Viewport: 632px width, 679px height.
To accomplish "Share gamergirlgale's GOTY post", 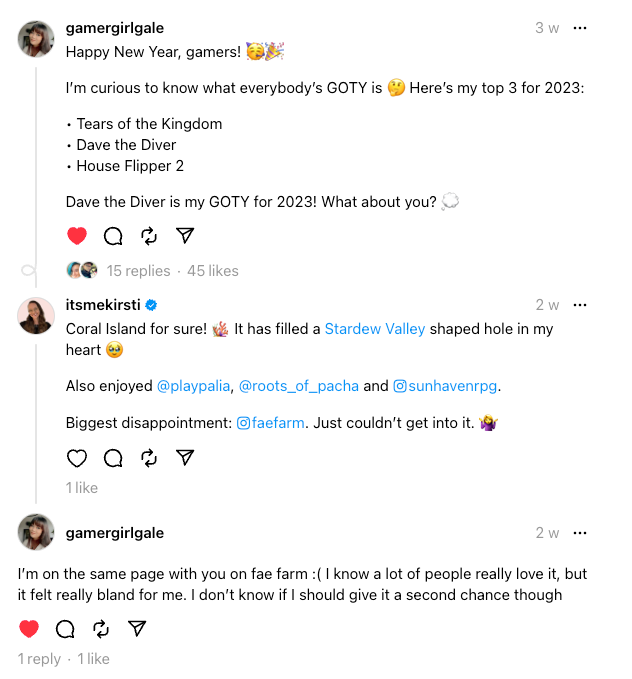I will 185,236.
